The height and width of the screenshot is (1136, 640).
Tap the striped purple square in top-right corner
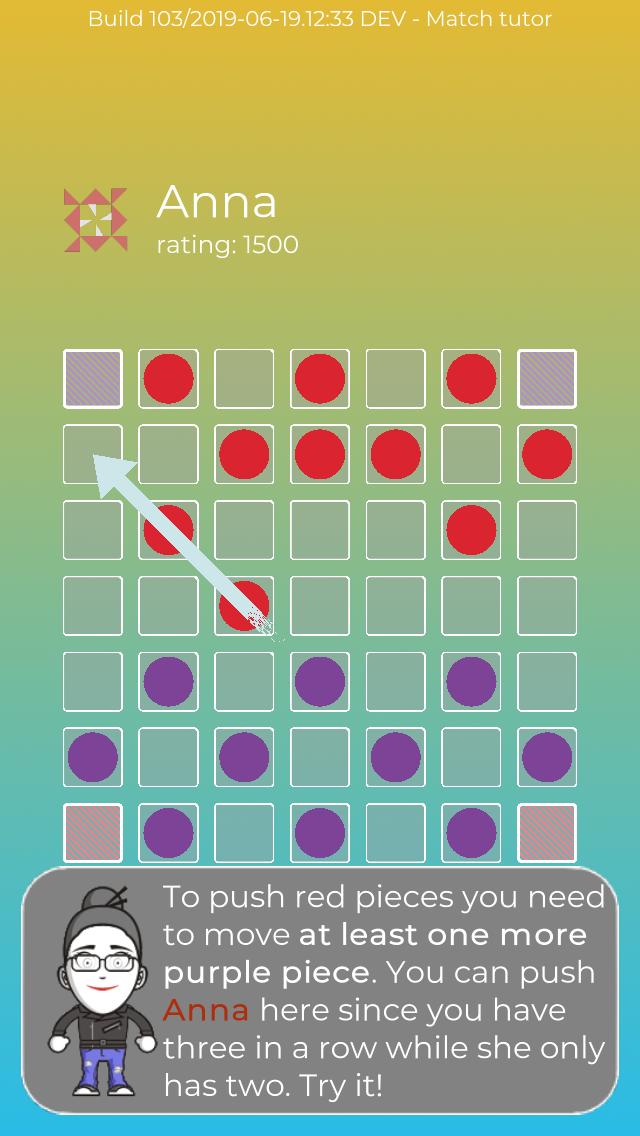tap(547, 379)
